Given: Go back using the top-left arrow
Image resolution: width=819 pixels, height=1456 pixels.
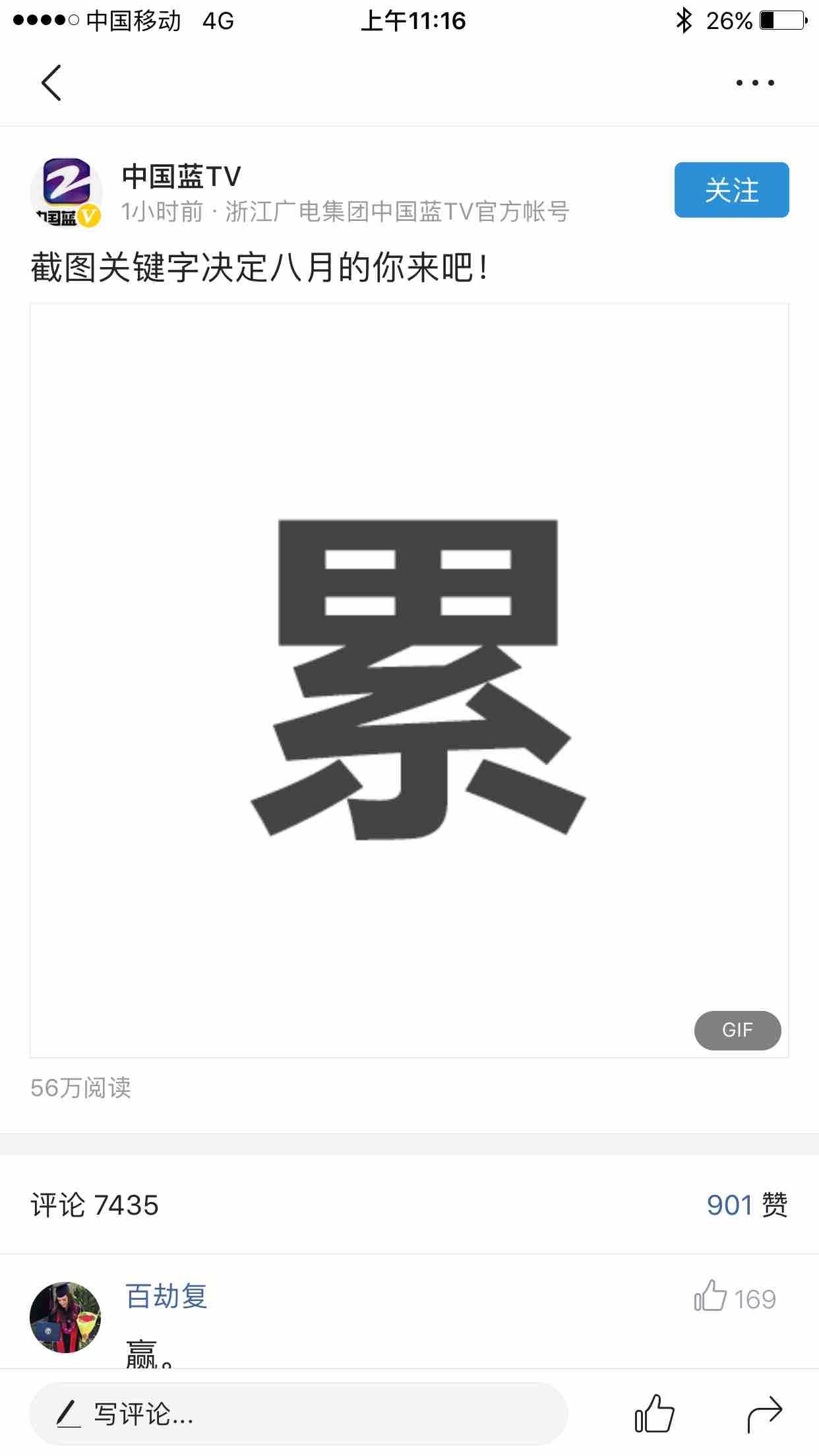Looking at the screenshot, I should tap(51, 83).
